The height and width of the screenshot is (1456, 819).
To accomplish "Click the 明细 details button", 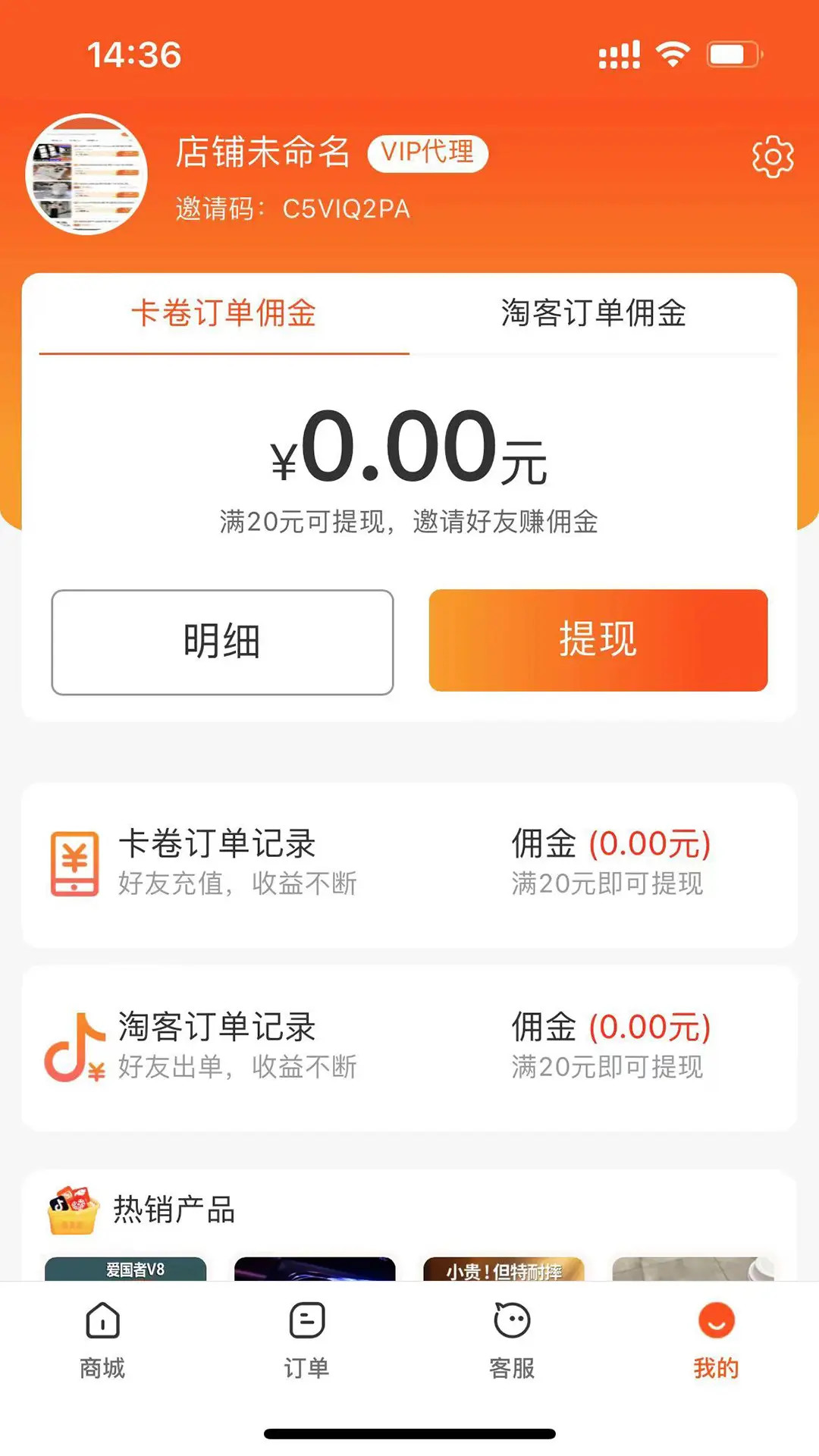I will [222, 641].
